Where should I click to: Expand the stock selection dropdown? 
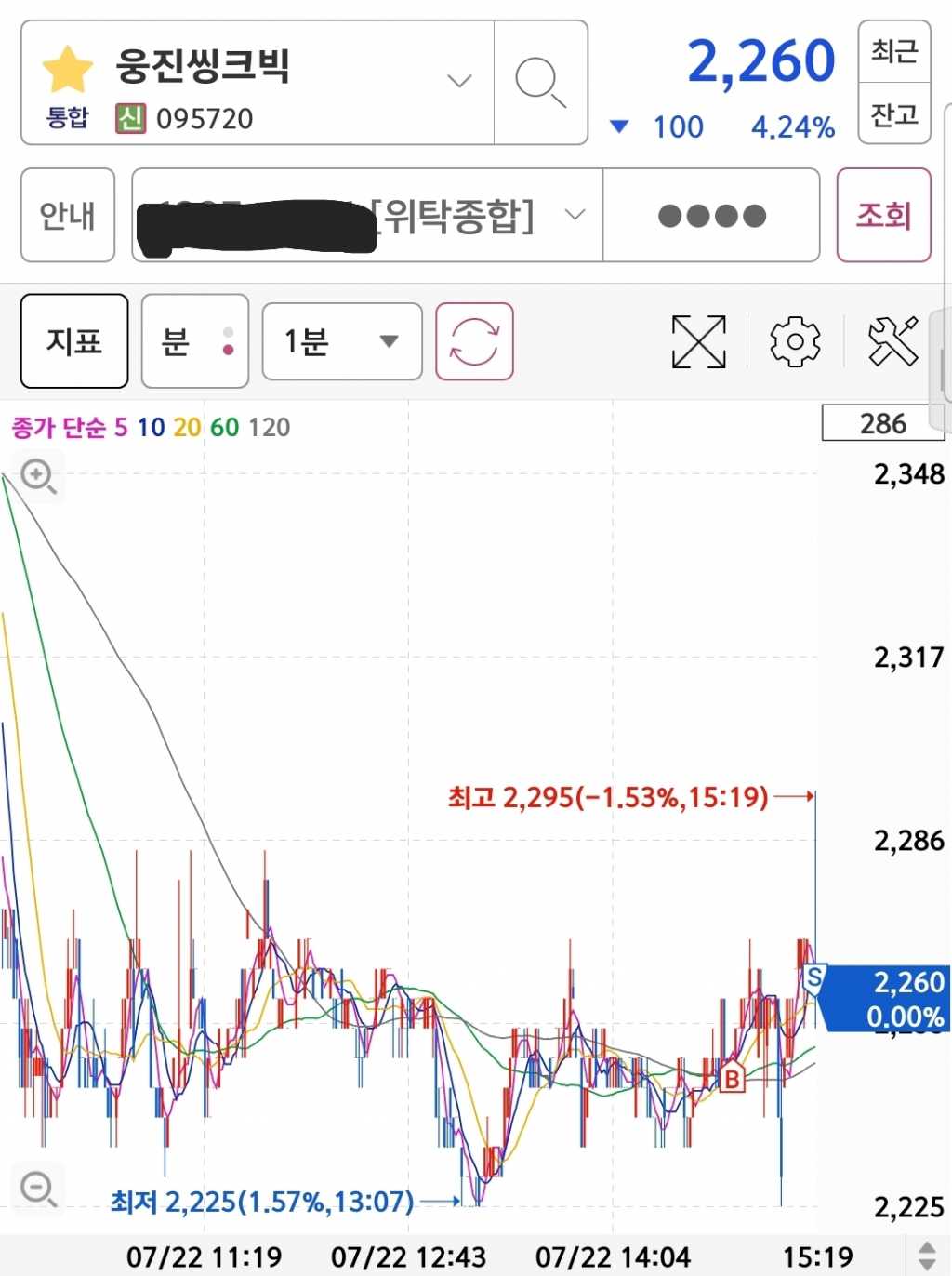459,81
